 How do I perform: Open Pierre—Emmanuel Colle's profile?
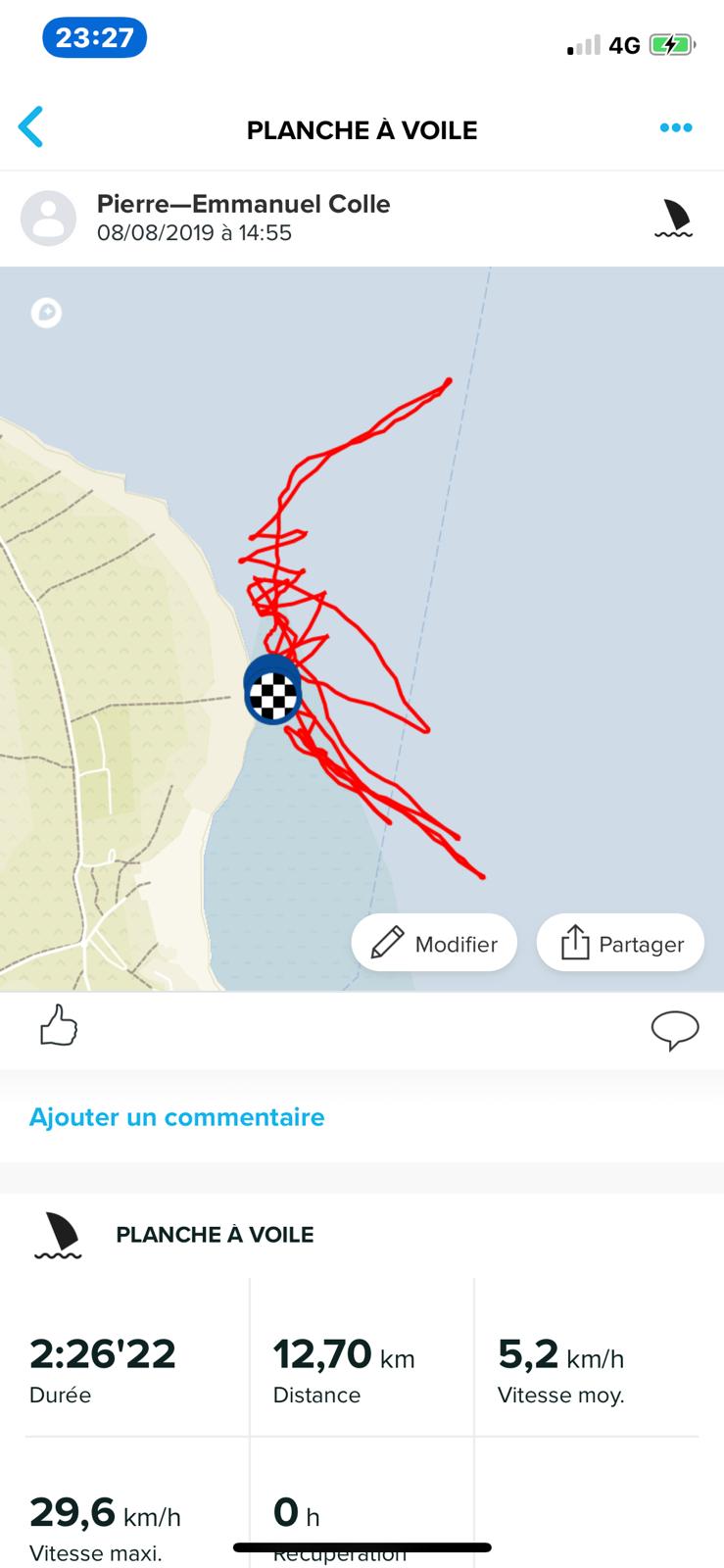(243, 204)
